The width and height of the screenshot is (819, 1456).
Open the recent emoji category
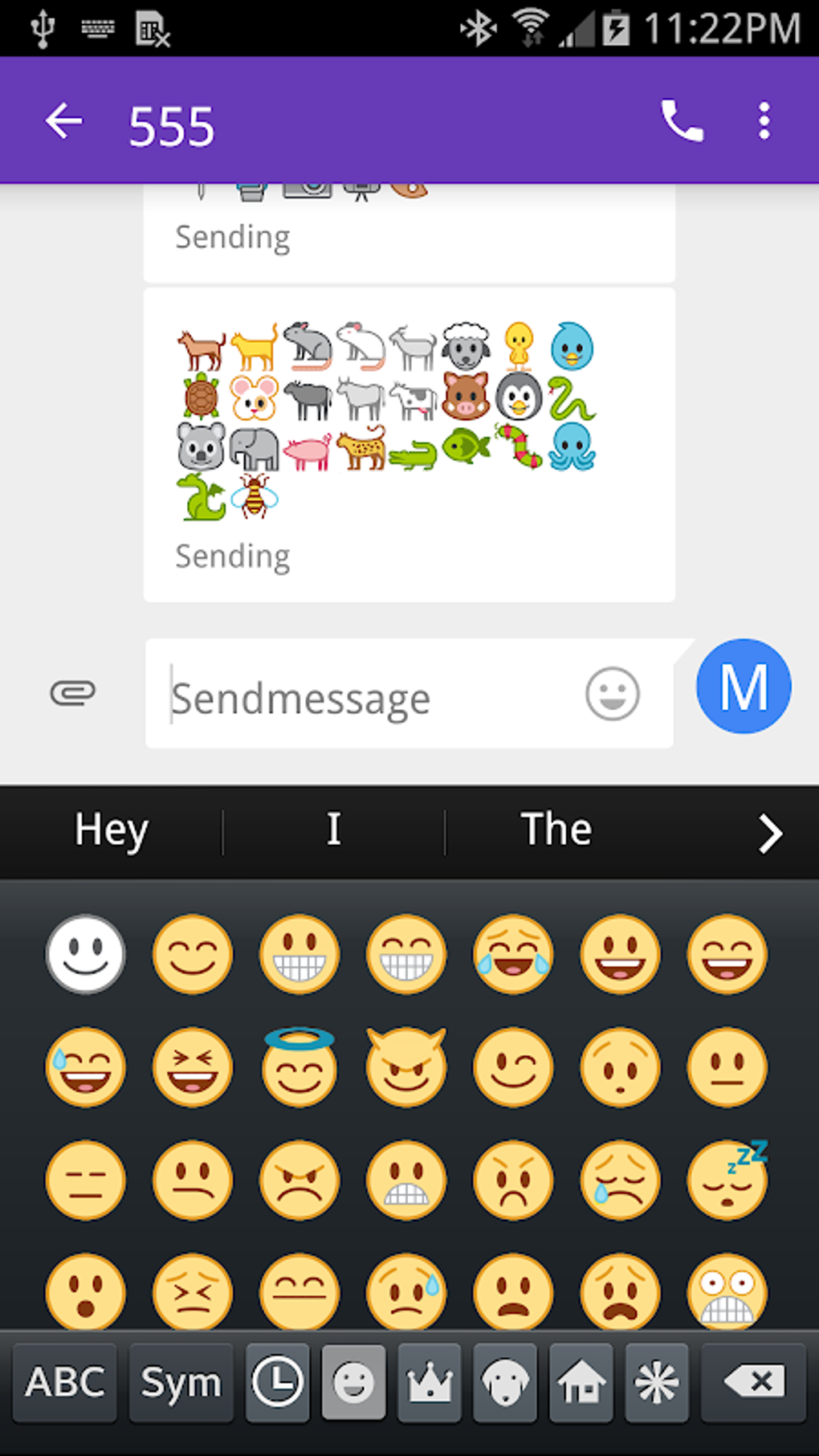(x=277, y=1383)
